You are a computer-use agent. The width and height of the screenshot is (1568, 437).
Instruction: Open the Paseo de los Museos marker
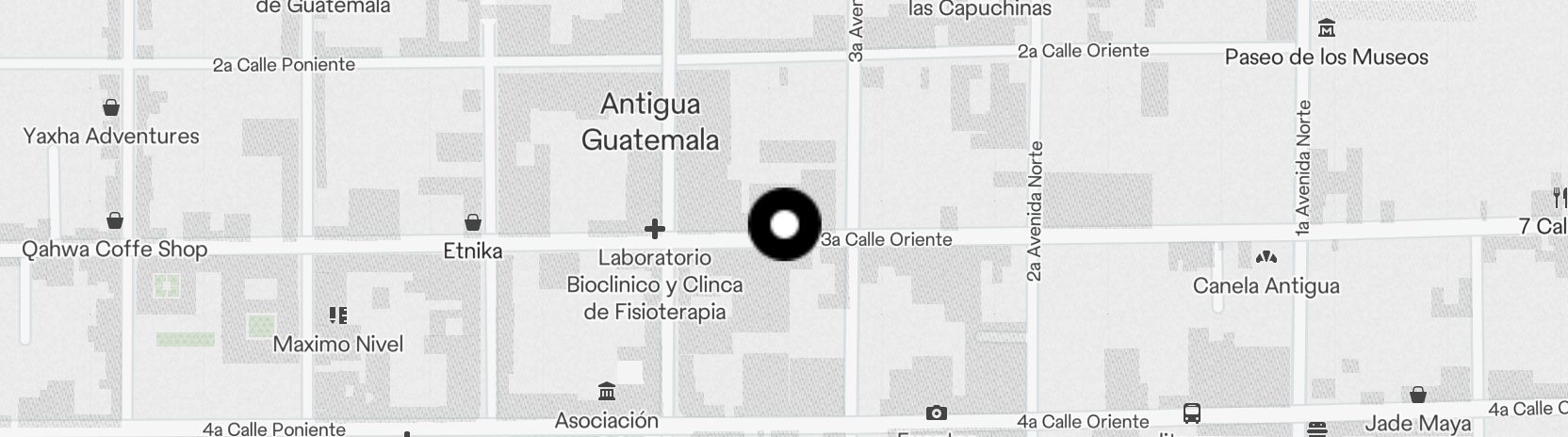coord(1327,28)
